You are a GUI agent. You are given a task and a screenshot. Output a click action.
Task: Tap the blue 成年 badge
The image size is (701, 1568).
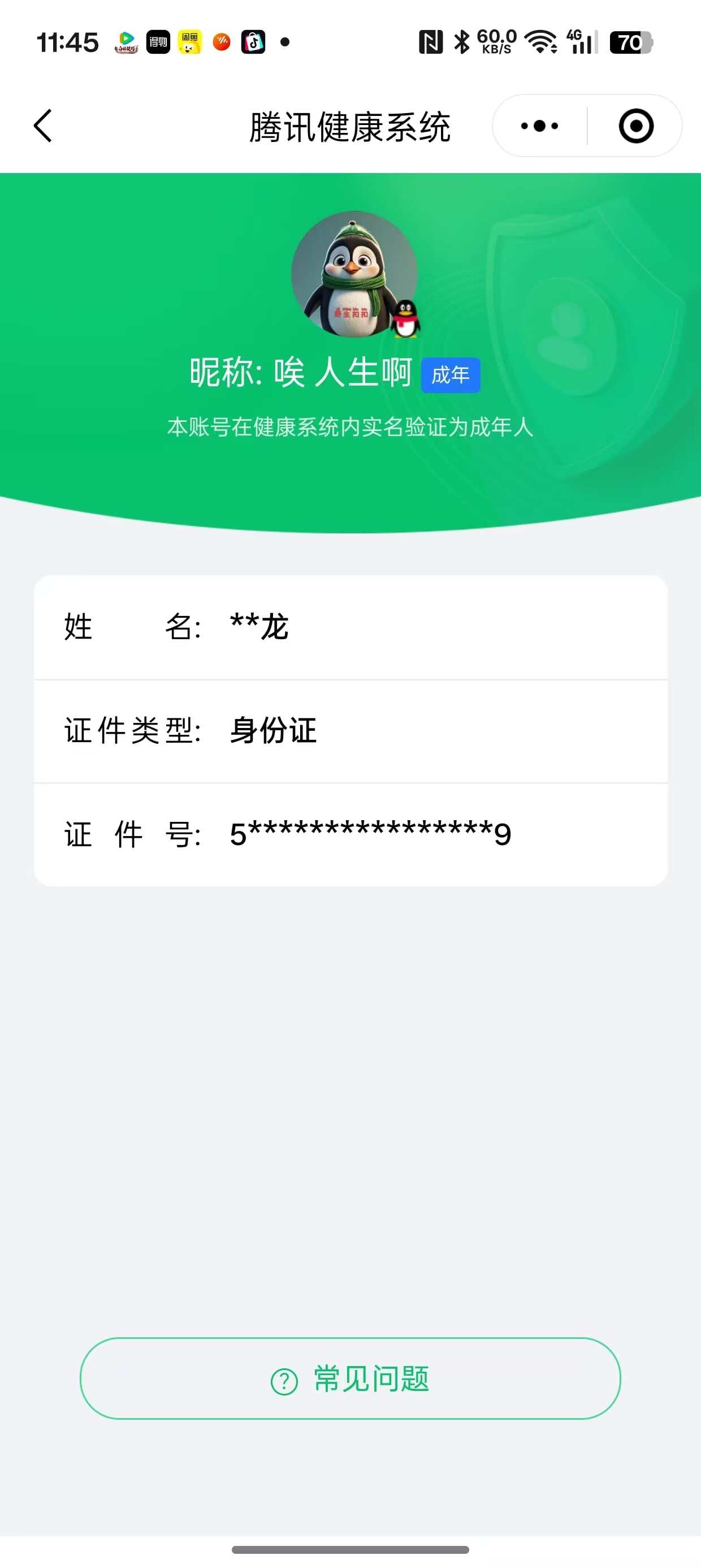point(451,376)
